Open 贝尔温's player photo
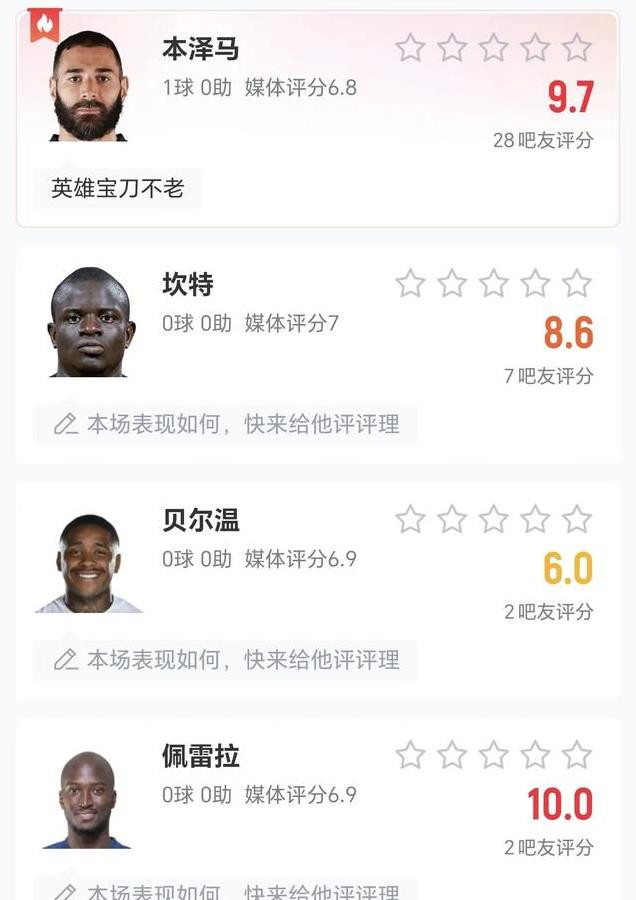Image resolution: width=636 pixels, height=900 pixels. tap(89, 563)
